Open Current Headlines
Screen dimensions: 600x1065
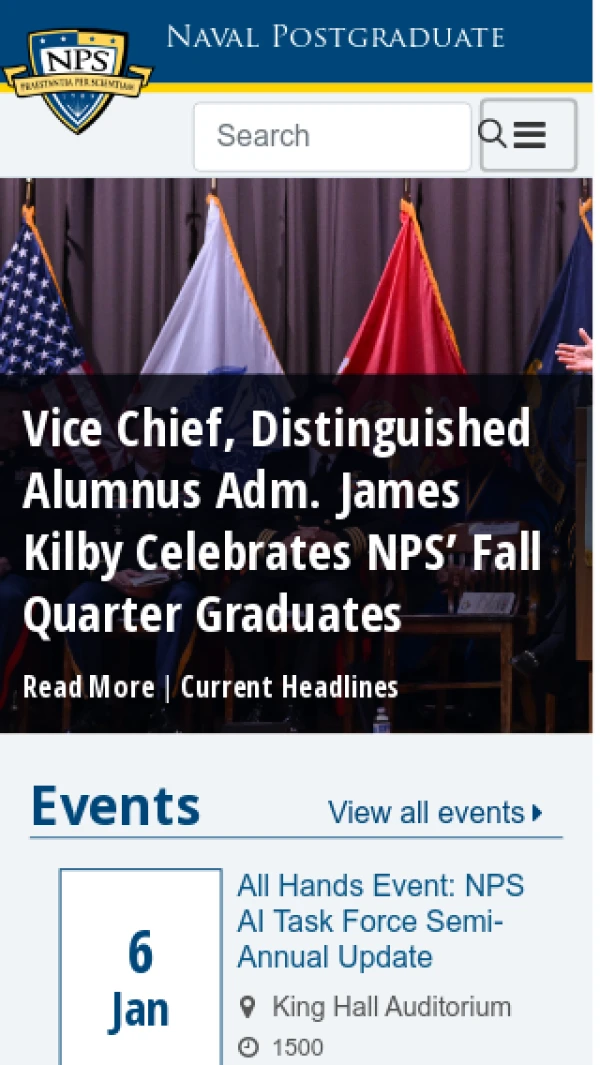click(289, 687)
